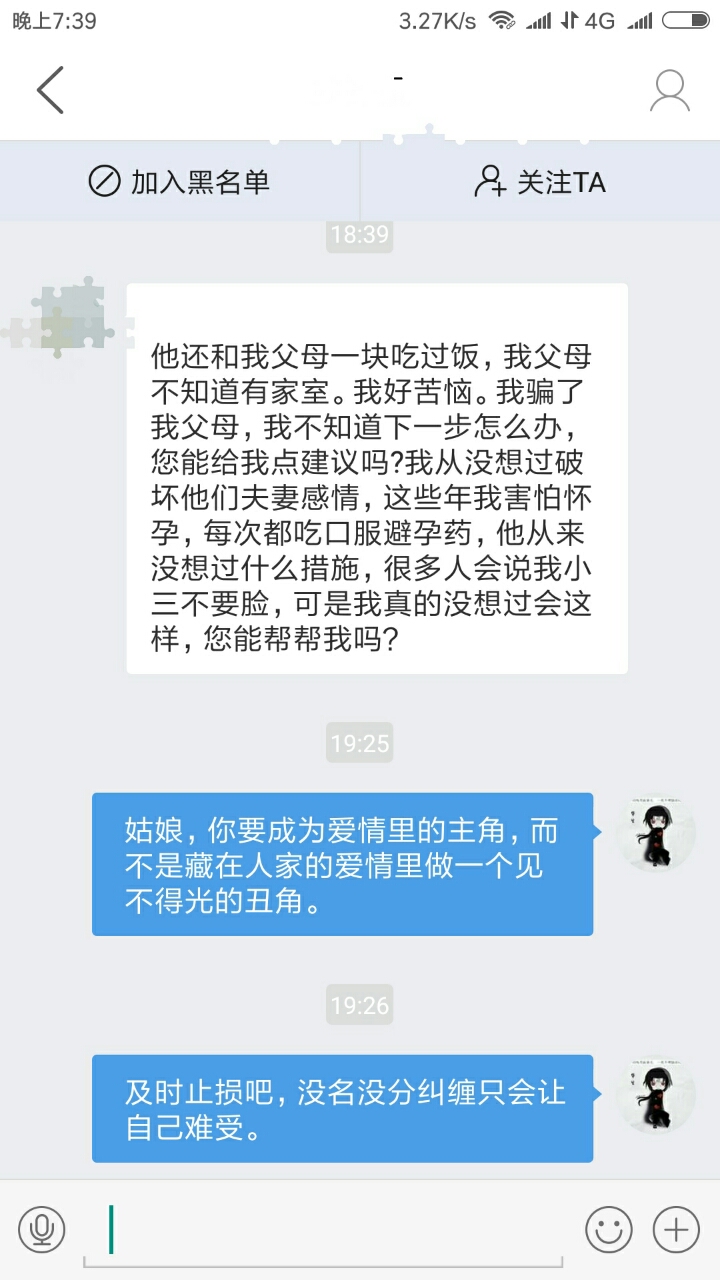Add this user to the blacklist
The image size is (720, 1280).
point(180,182)
